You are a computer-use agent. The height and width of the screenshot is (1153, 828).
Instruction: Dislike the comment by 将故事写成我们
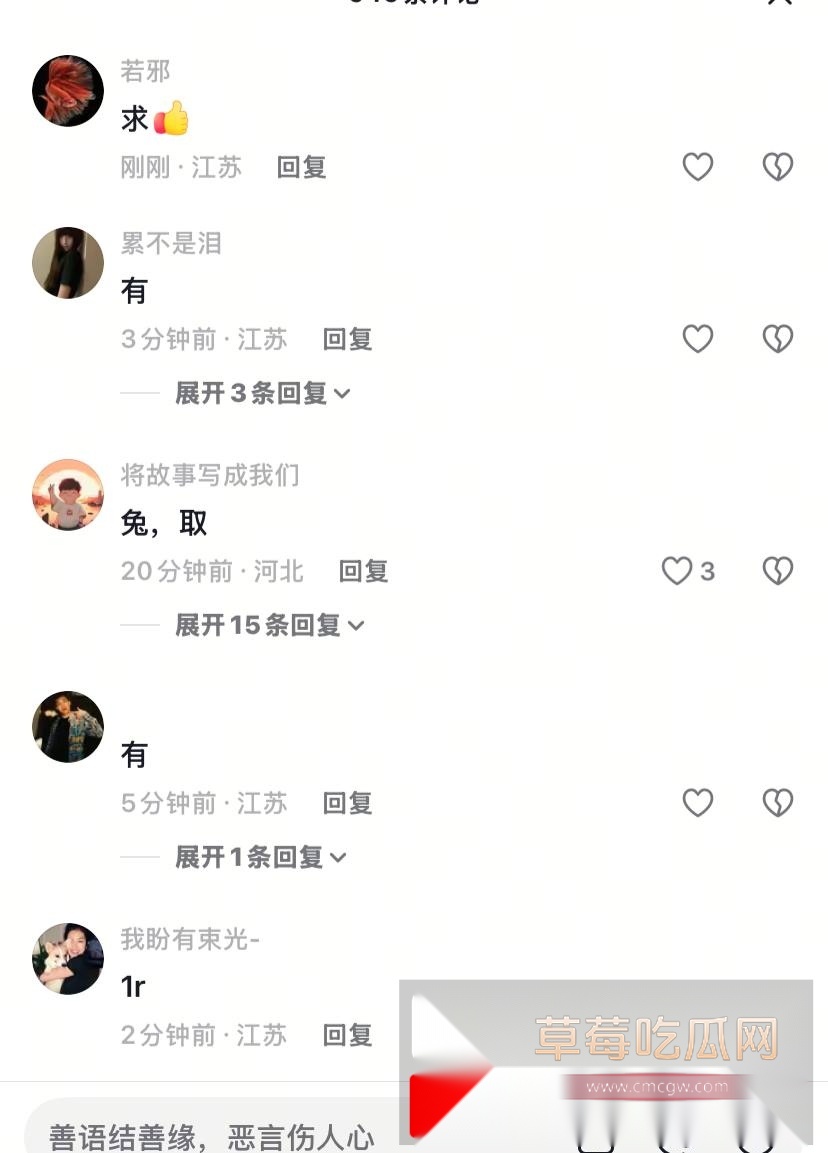pyautogui.click(x=777, y=571)
